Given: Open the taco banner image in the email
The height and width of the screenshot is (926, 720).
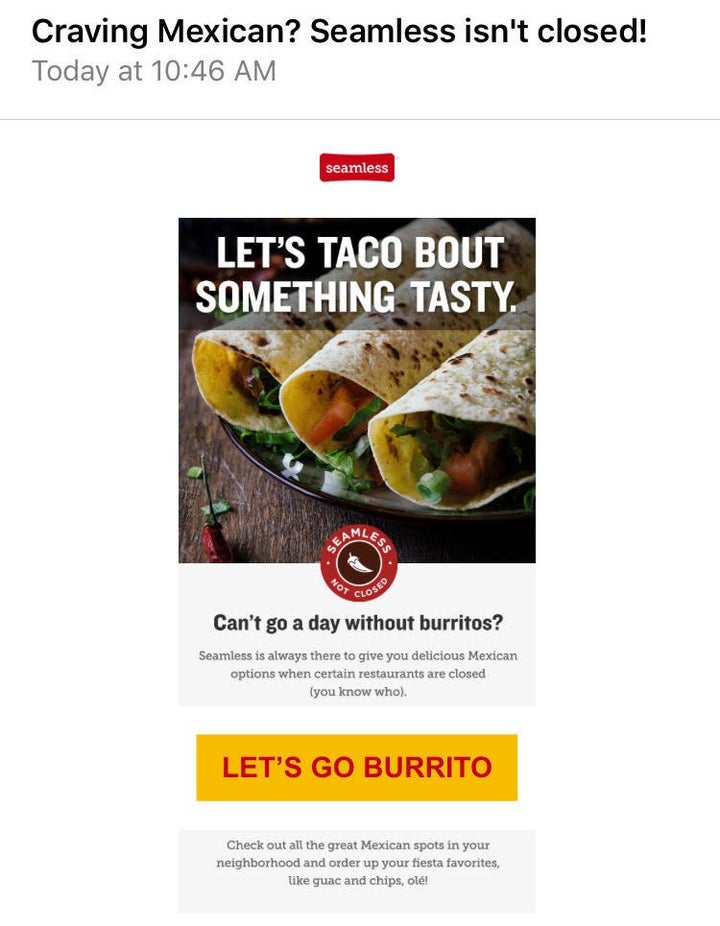Looking at the screenshot, I should (x=357, y=390).
